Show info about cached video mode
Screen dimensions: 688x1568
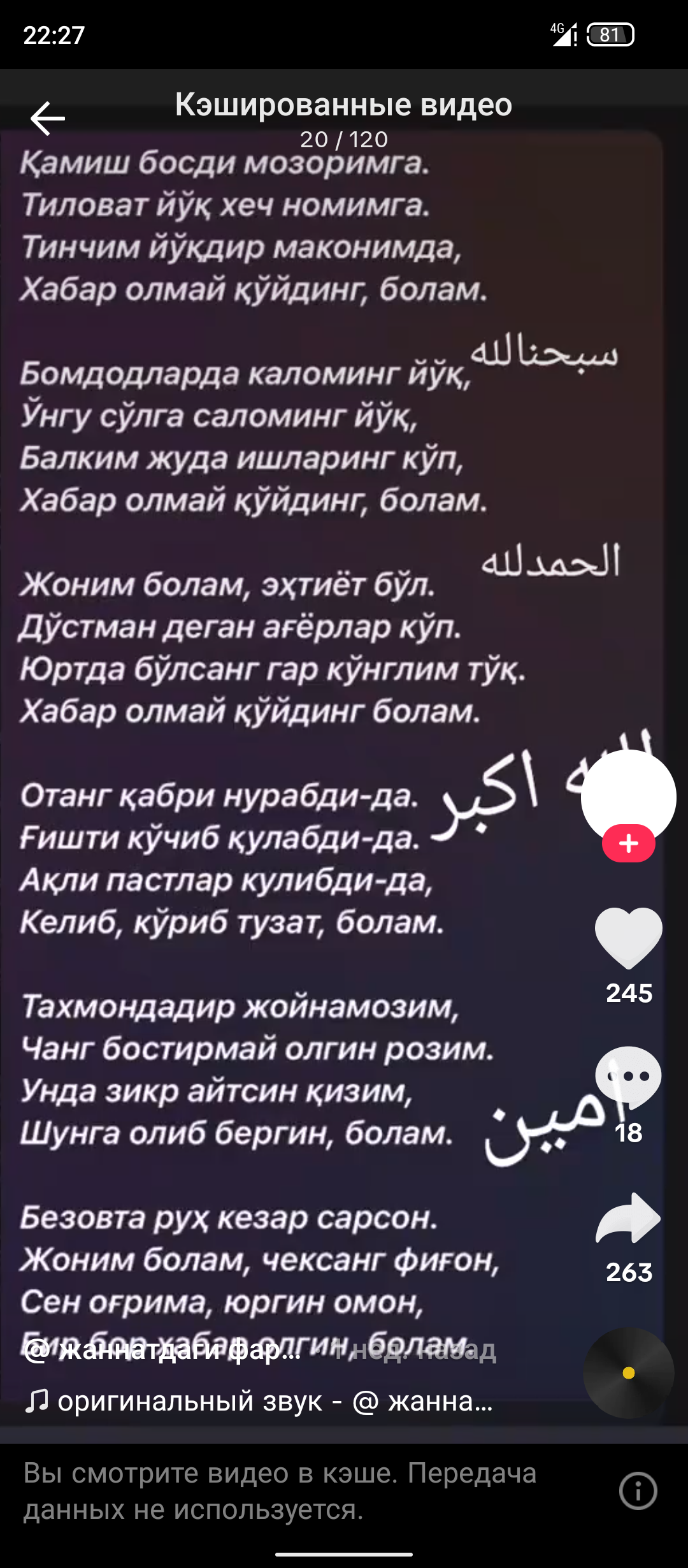[638, 1491]
